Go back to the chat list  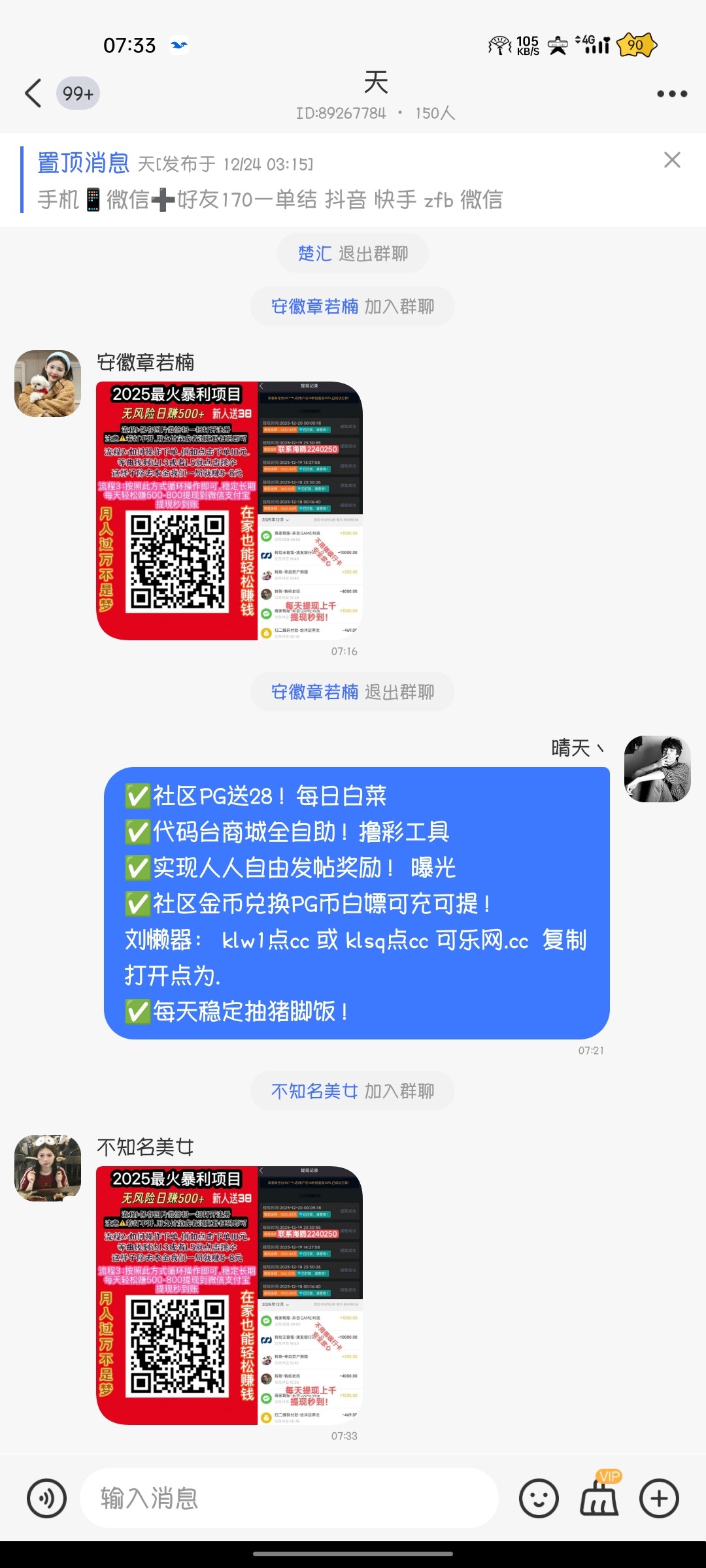(33, 93)
